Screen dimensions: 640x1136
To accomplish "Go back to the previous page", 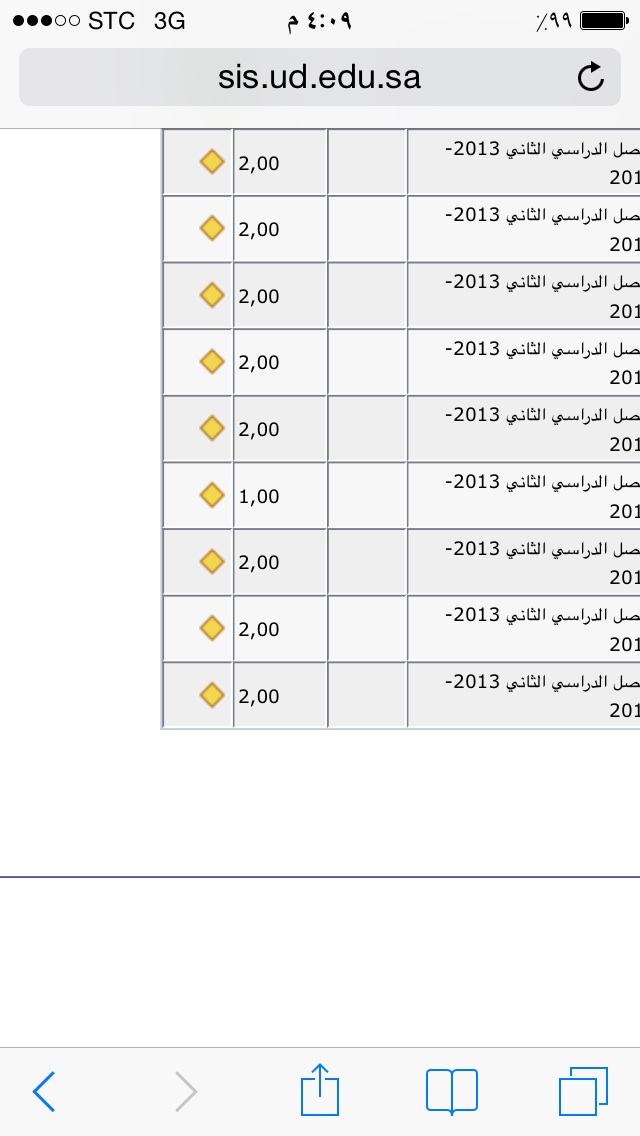I will pos(43,1091).
